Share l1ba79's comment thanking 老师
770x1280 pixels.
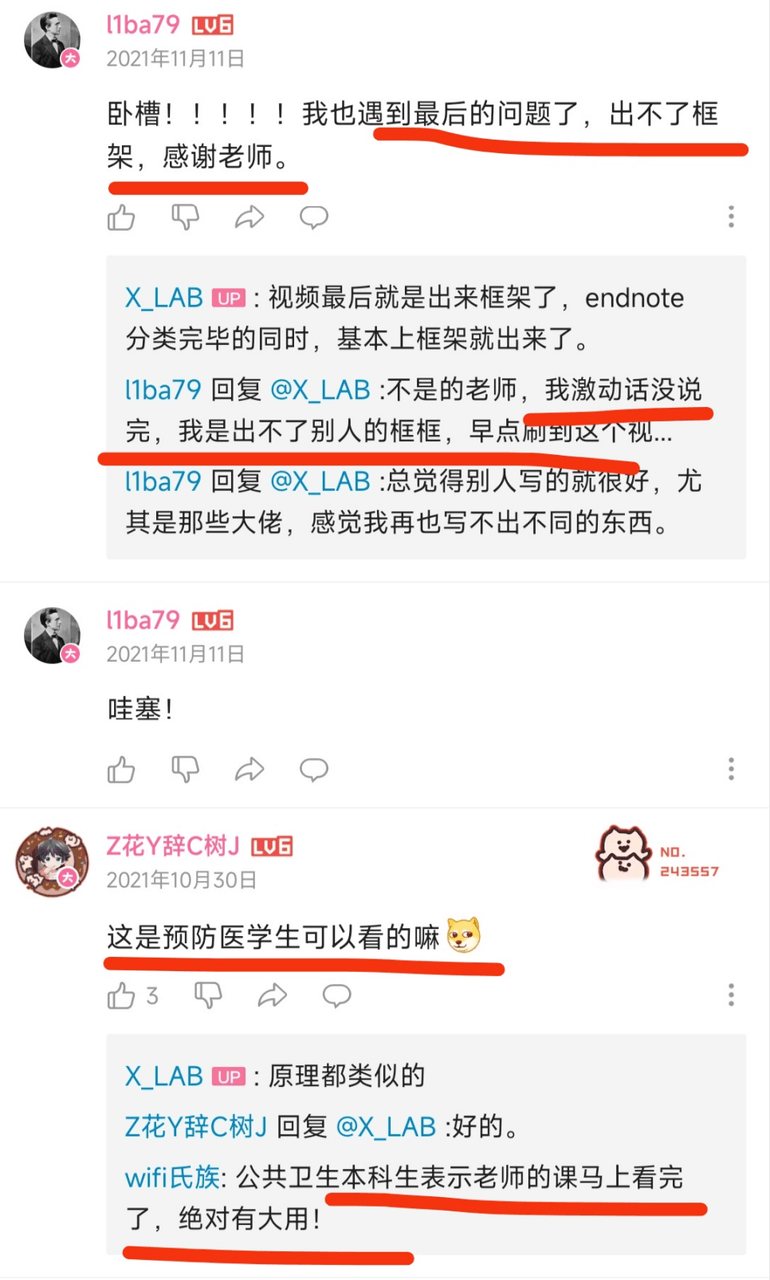coord(249,216)
